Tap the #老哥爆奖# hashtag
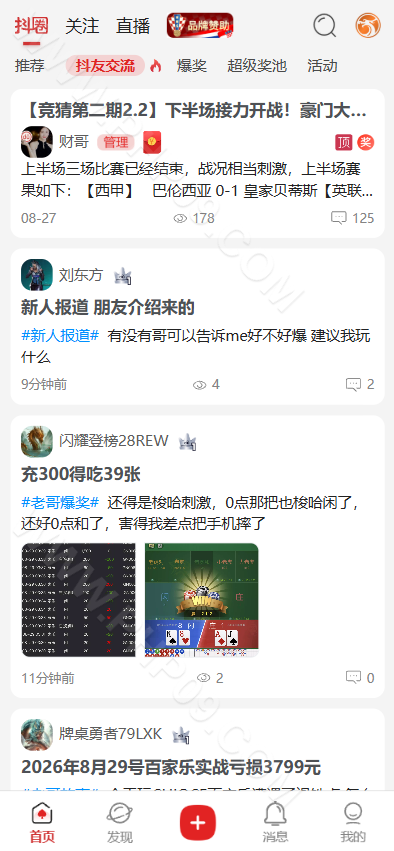Screen dimensions: 394x851 pyautogui.click(x=60, y=503)
